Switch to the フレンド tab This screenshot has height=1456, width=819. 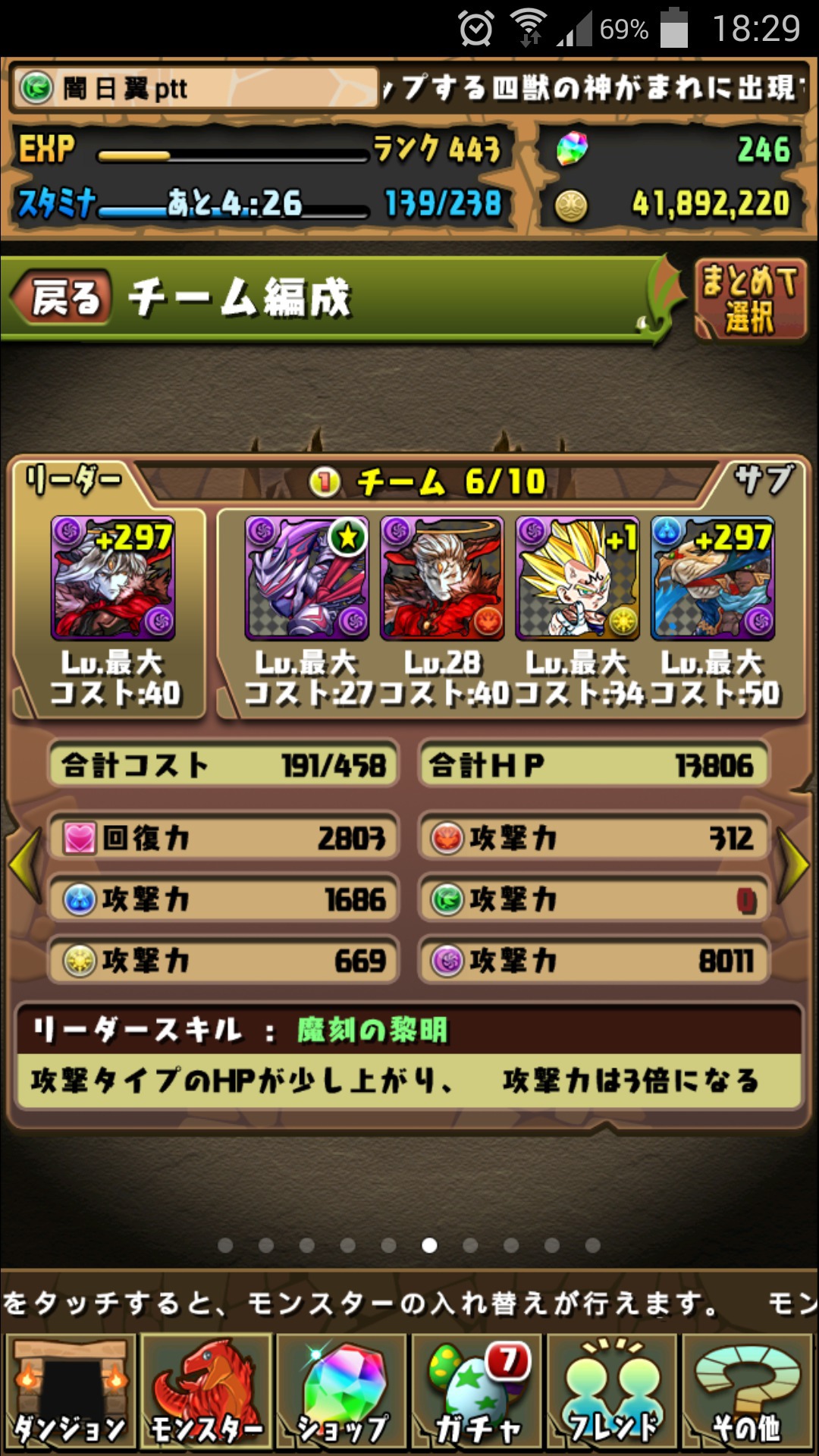pos(612,1392)
